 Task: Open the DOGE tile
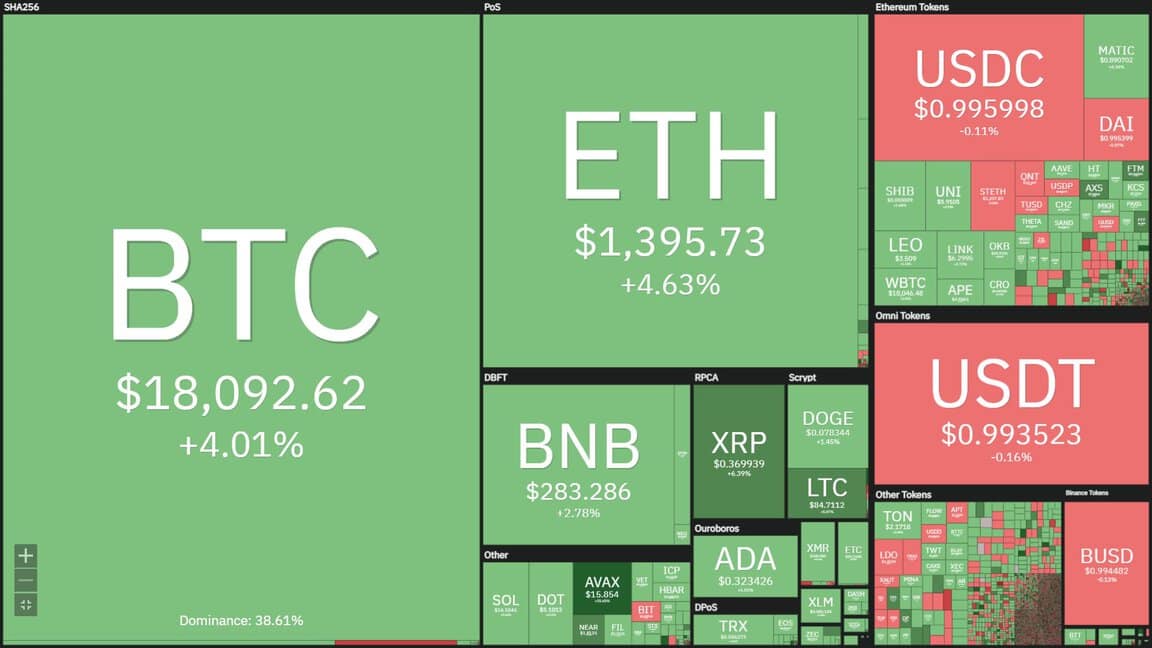827,426
